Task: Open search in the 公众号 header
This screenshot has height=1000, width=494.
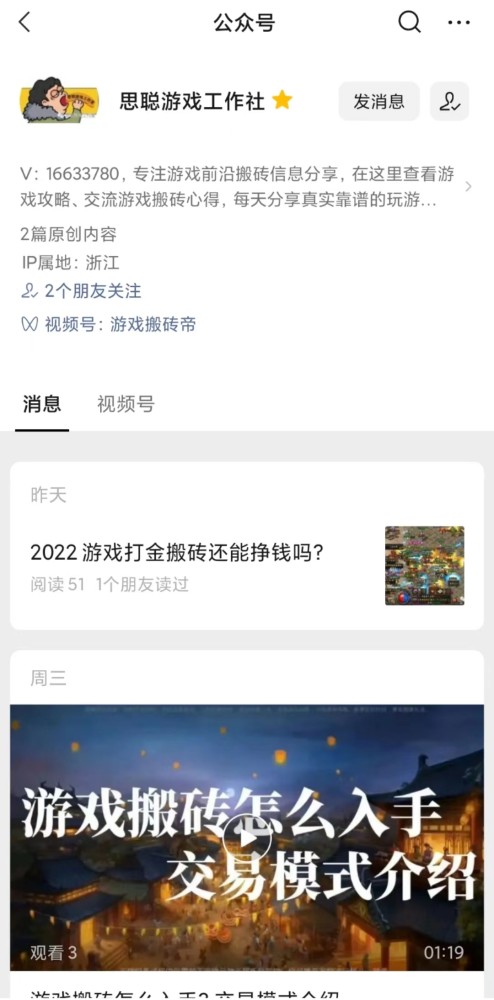Action: [x=409, y=22]
